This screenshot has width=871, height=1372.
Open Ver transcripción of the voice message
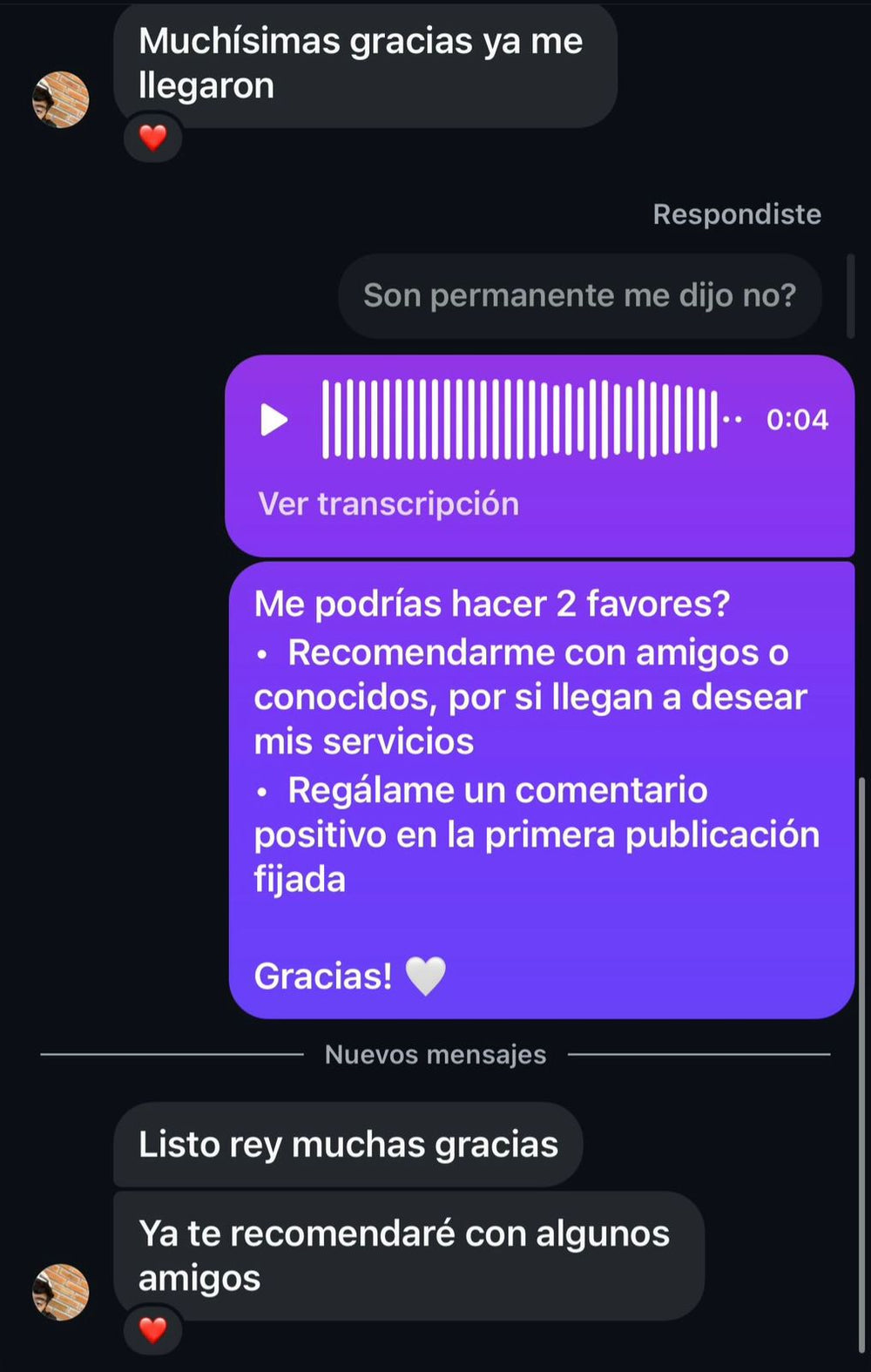pyautogui.click(x=388, y=504)
